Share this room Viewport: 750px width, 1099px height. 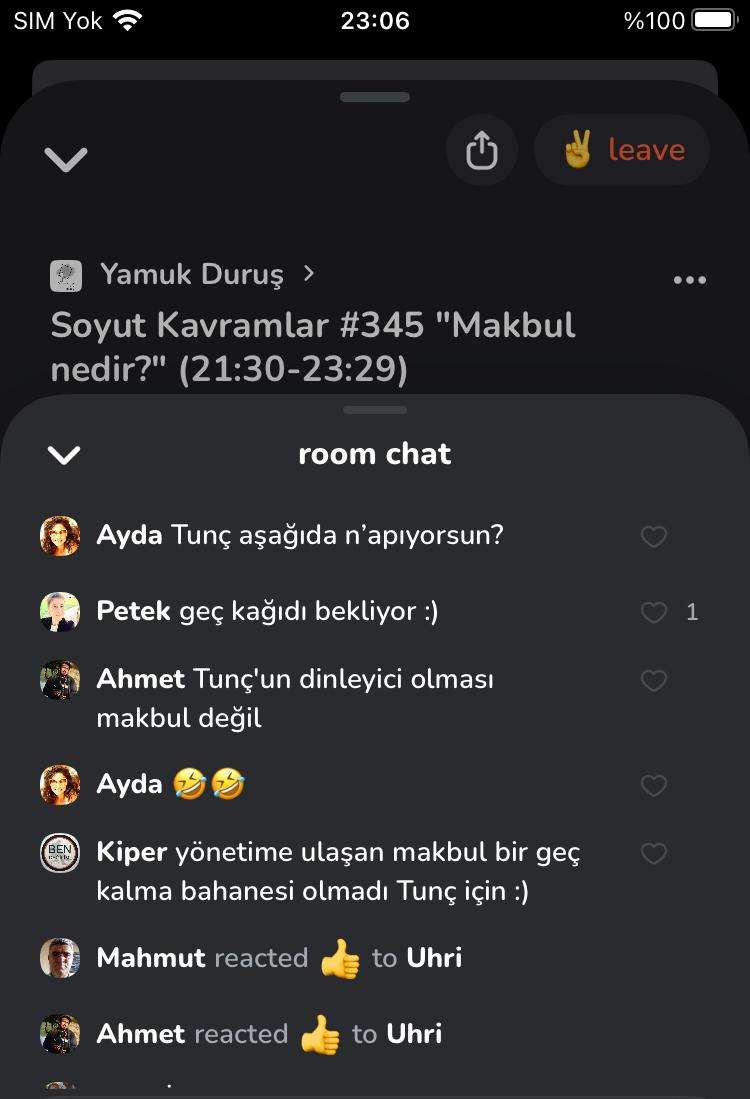pos(481,151)
